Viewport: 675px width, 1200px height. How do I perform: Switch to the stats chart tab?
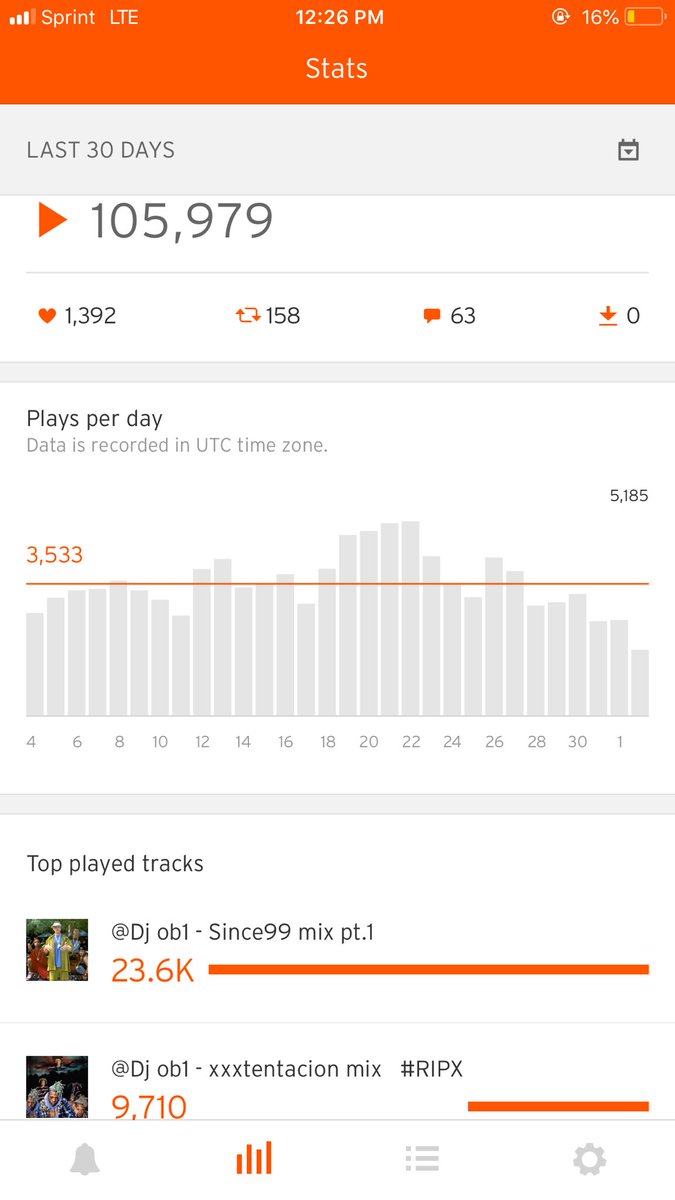(x=254, y=1160)
